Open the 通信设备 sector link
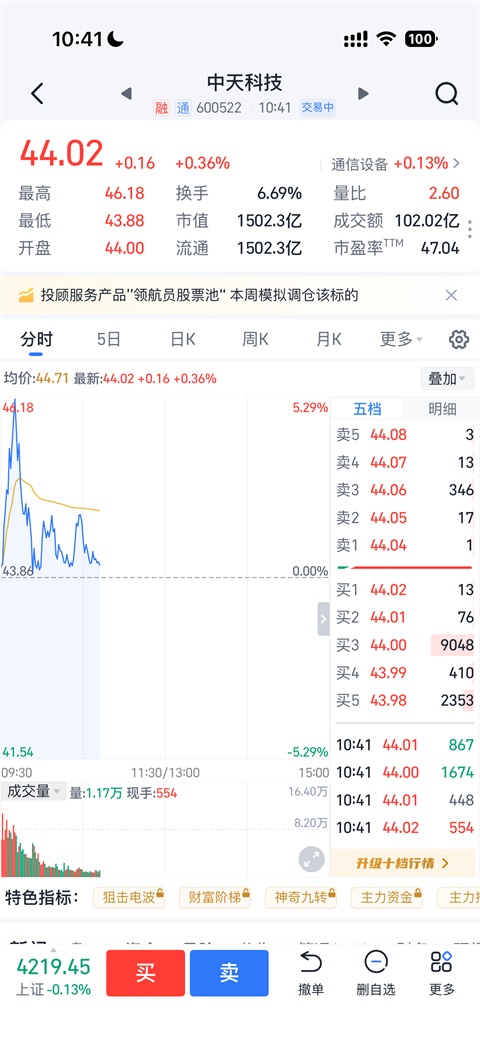The width and height of the screenshot is (480, 1043). [396, 164]
